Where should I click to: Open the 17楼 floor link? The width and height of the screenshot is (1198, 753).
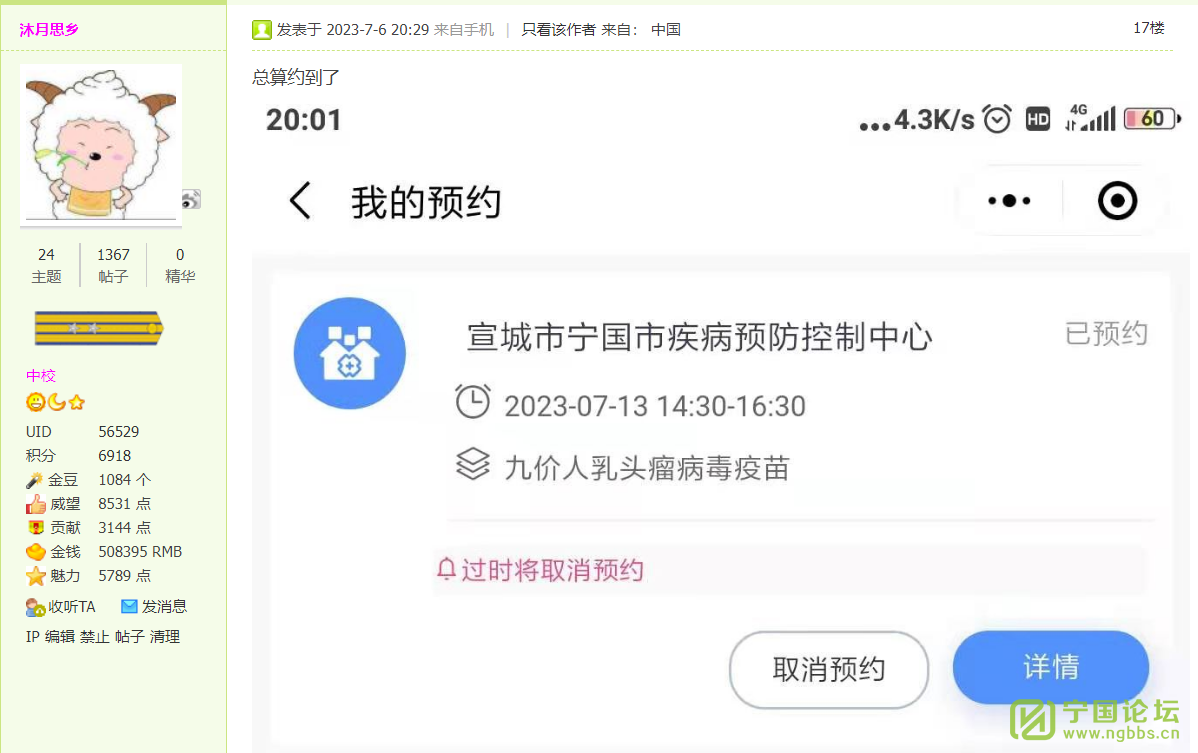(x=1148, y=28)
